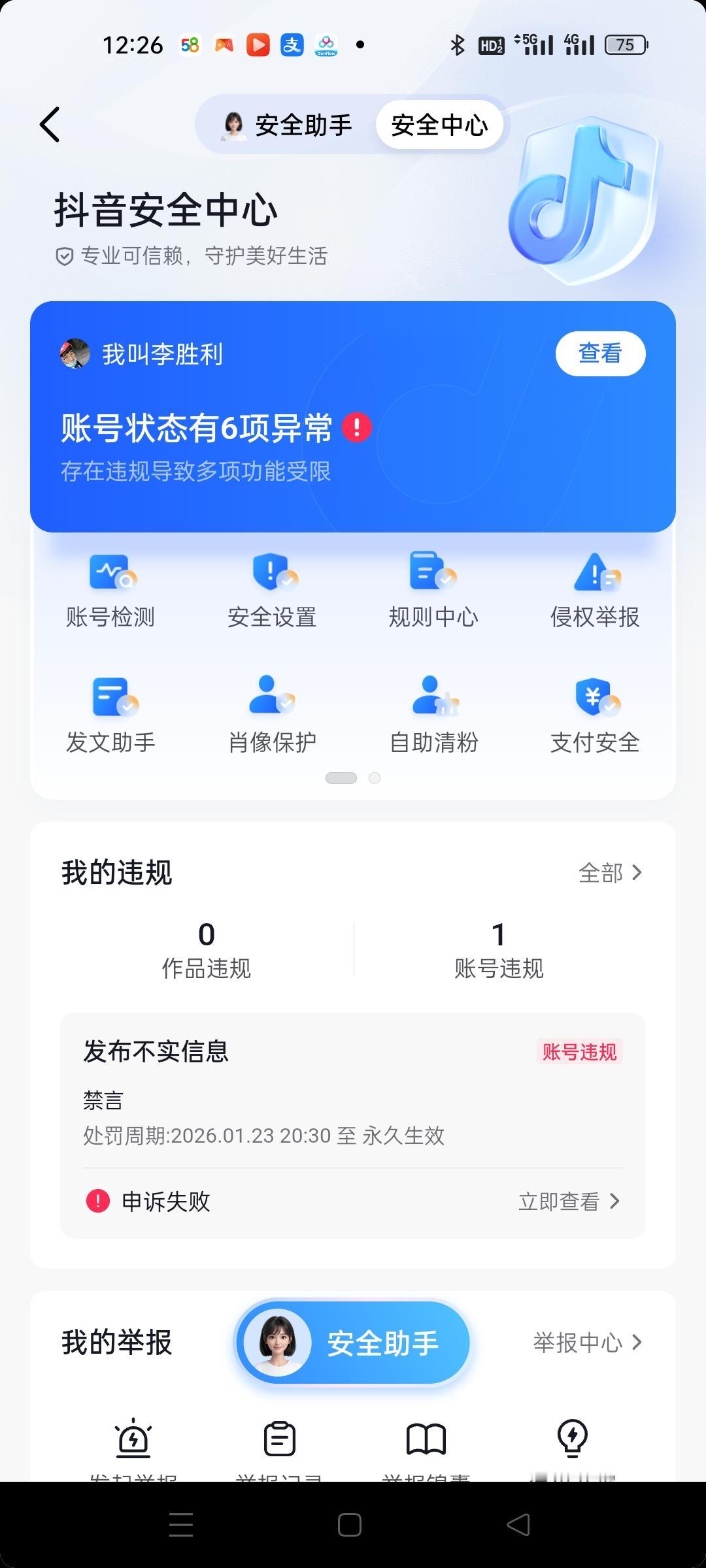Tap 查看 on the account status card
Screen dimensions: 706x1568
(x=600, y=353)
